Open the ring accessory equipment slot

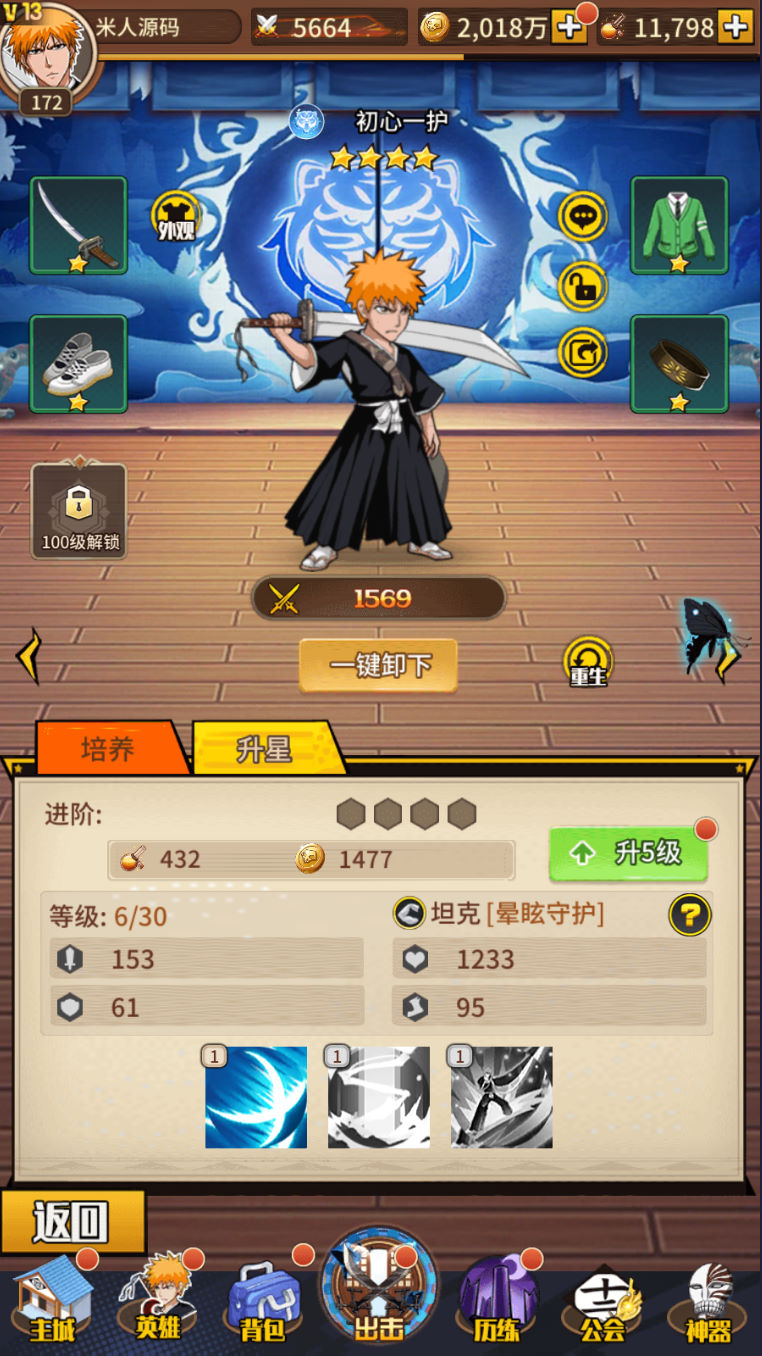pos(679,364)
